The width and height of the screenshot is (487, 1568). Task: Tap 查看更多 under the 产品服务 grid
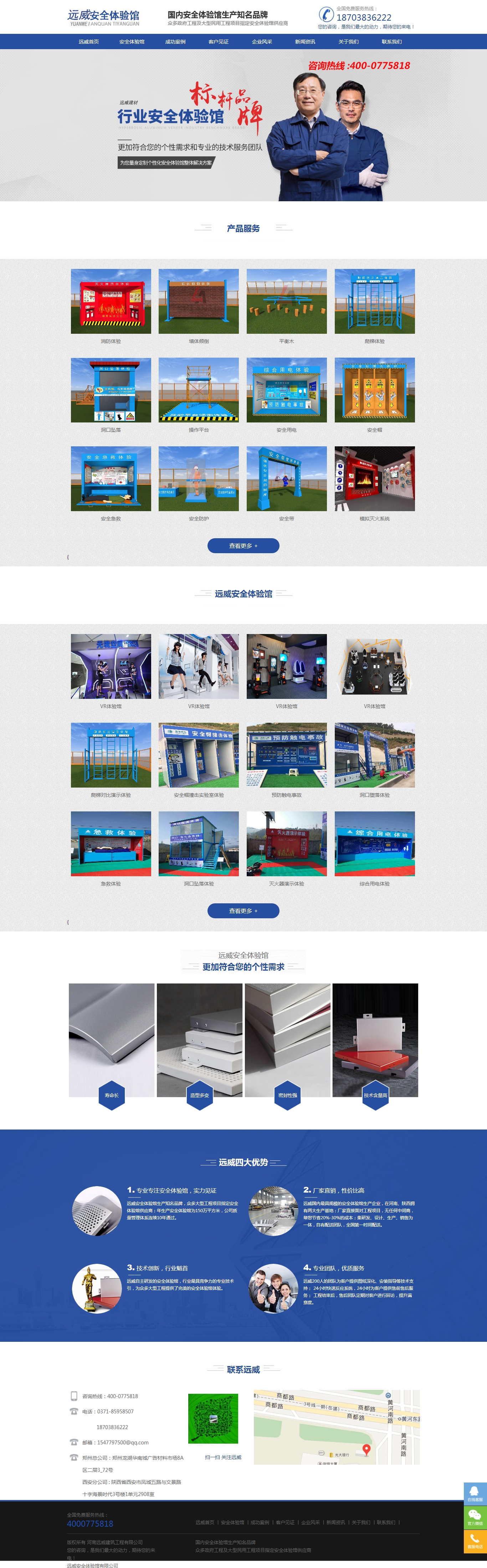click(x=243, y=546)
